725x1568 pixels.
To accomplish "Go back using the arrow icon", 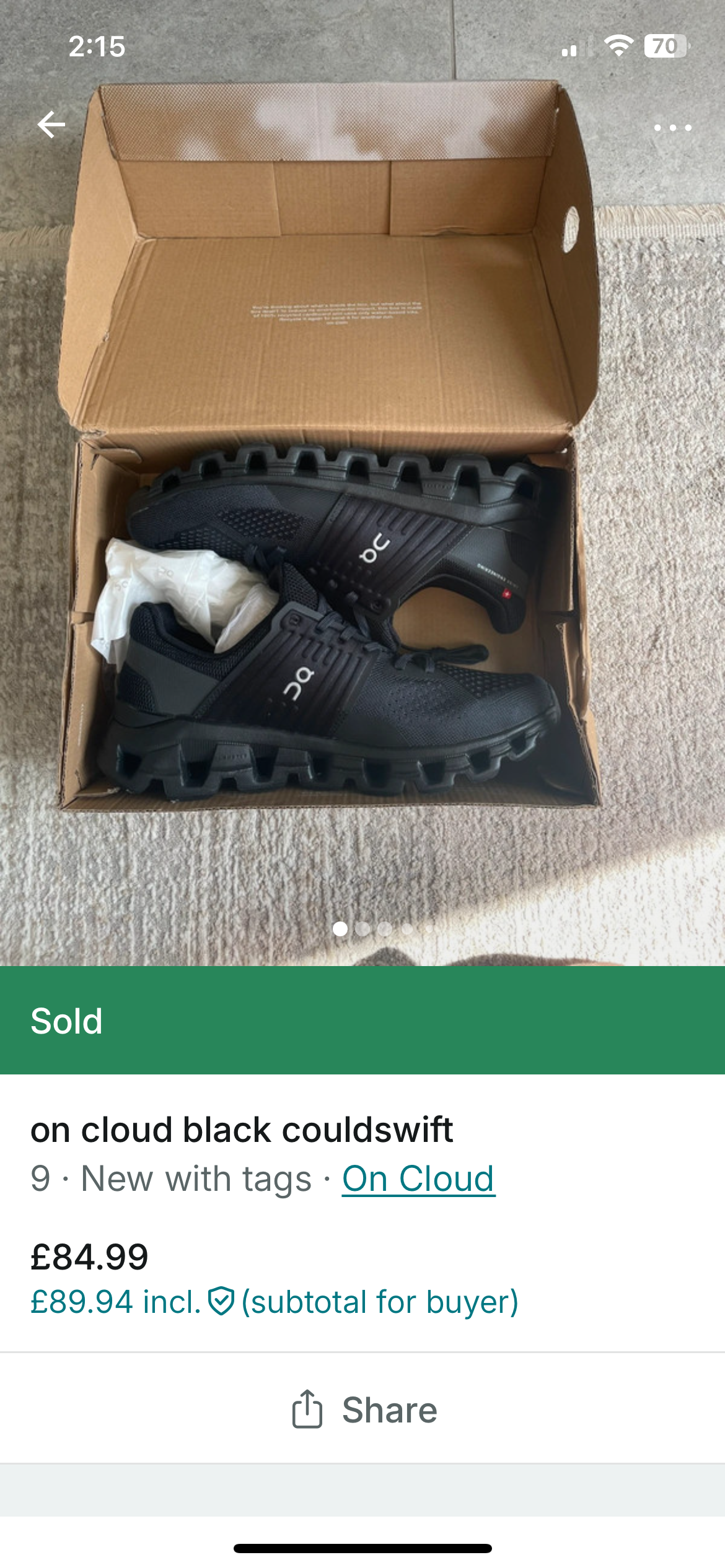I will coord(51,124).
